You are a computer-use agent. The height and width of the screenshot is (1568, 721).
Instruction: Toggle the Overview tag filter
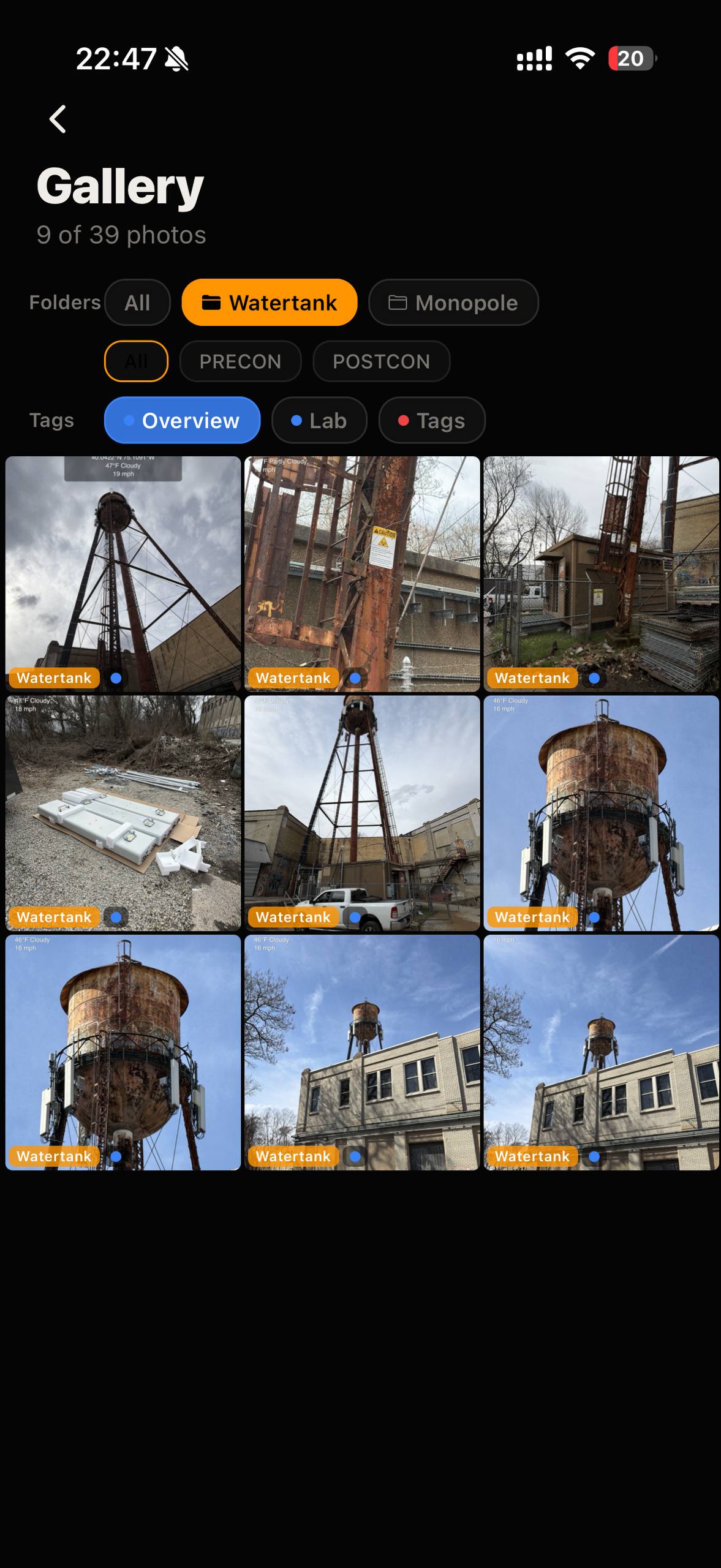182,420
